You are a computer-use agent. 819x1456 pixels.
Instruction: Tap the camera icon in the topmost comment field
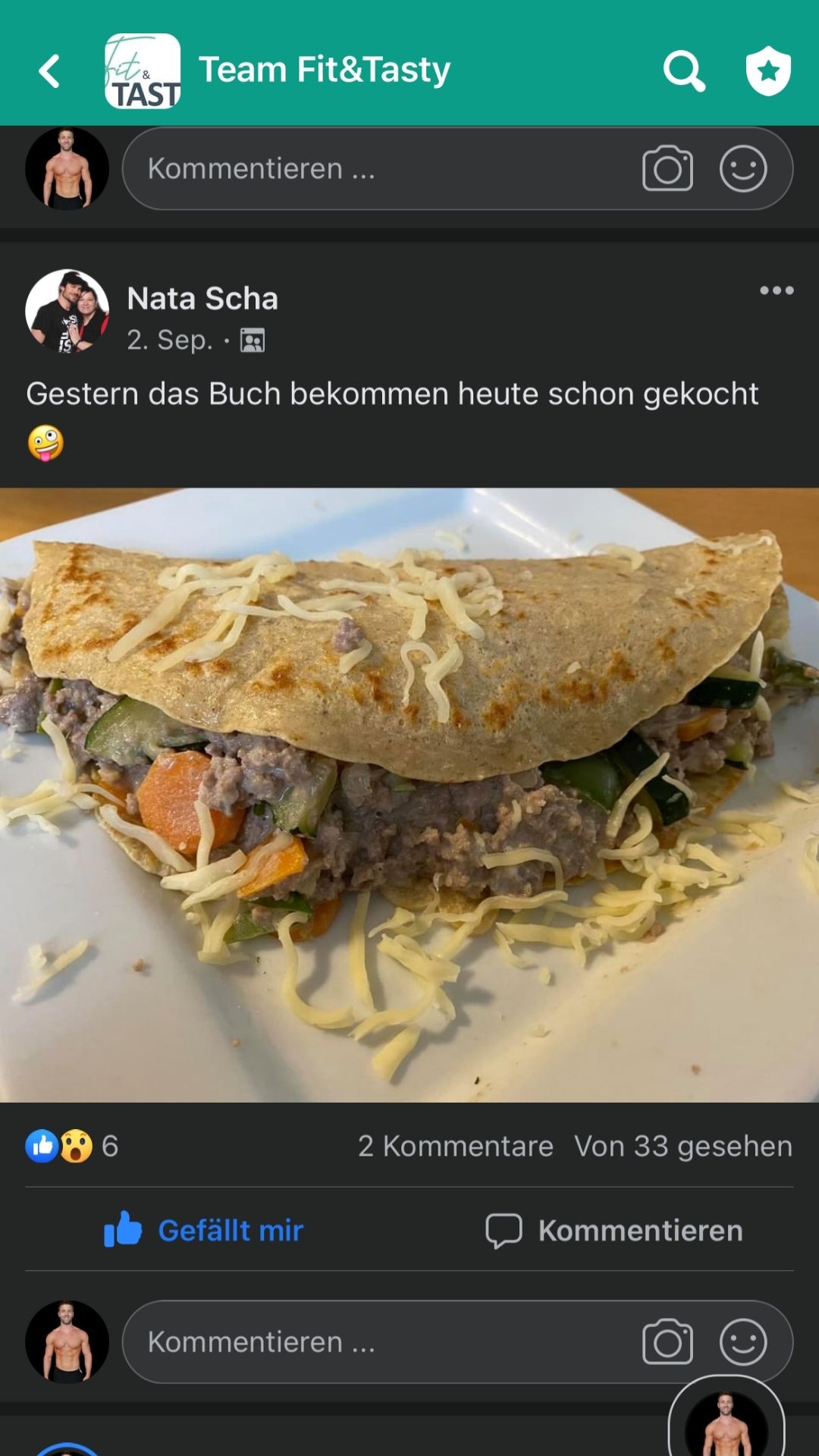click(x=667, y=168)
